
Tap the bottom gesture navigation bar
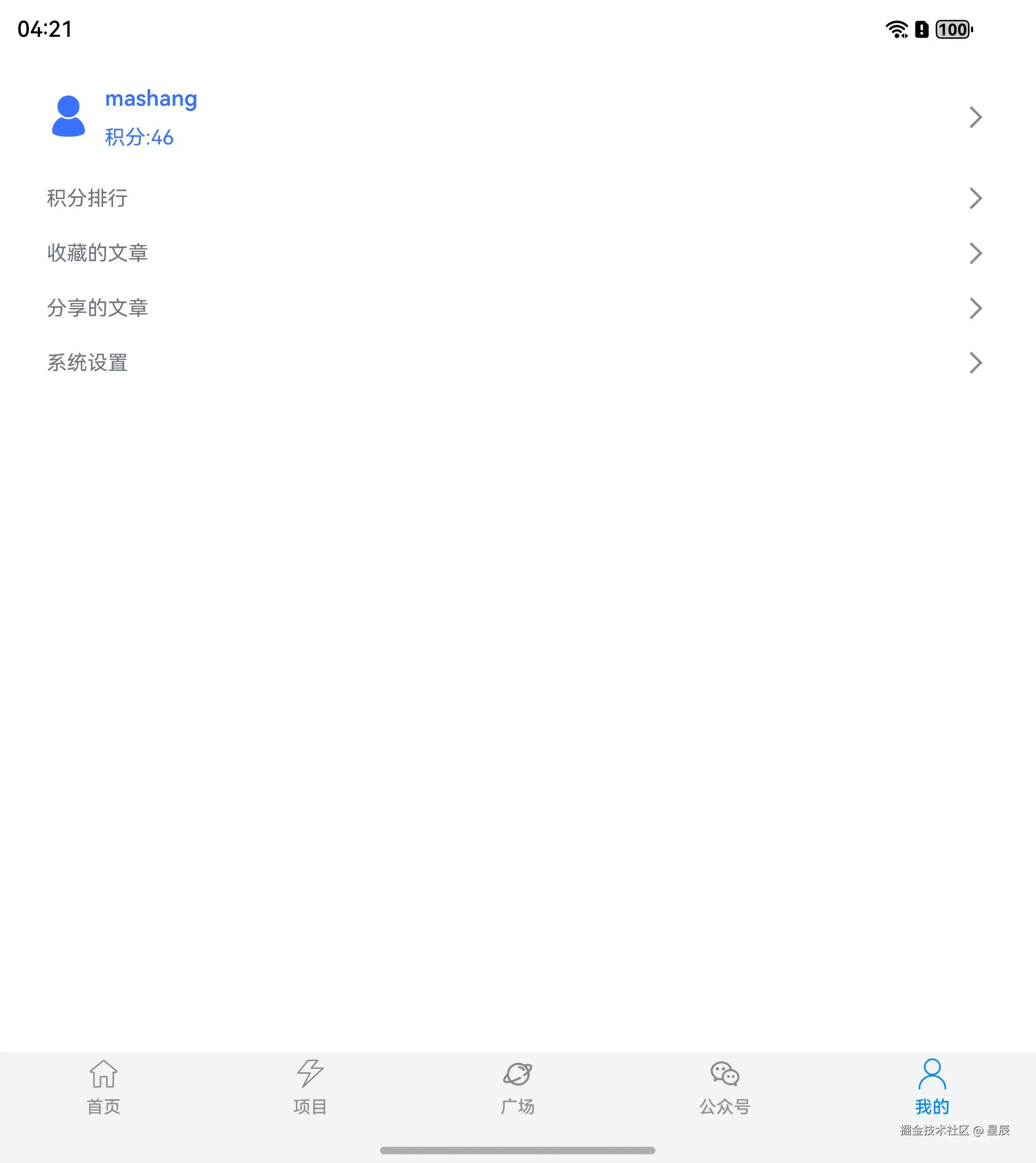click(x=517, y=1150)
